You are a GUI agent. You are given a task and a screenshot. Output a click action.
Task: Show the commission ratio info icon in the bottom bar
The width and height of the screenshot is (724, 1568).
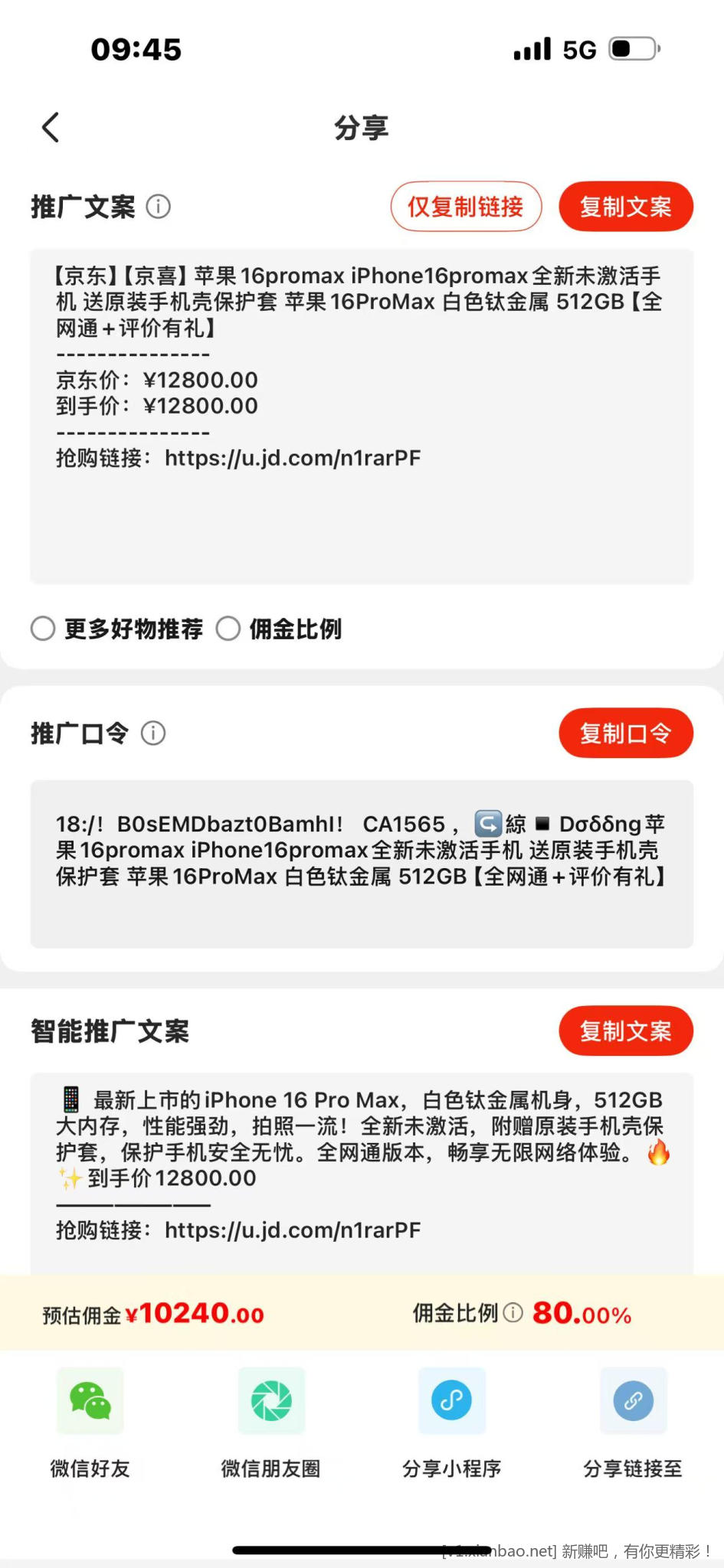(513, 1312)
